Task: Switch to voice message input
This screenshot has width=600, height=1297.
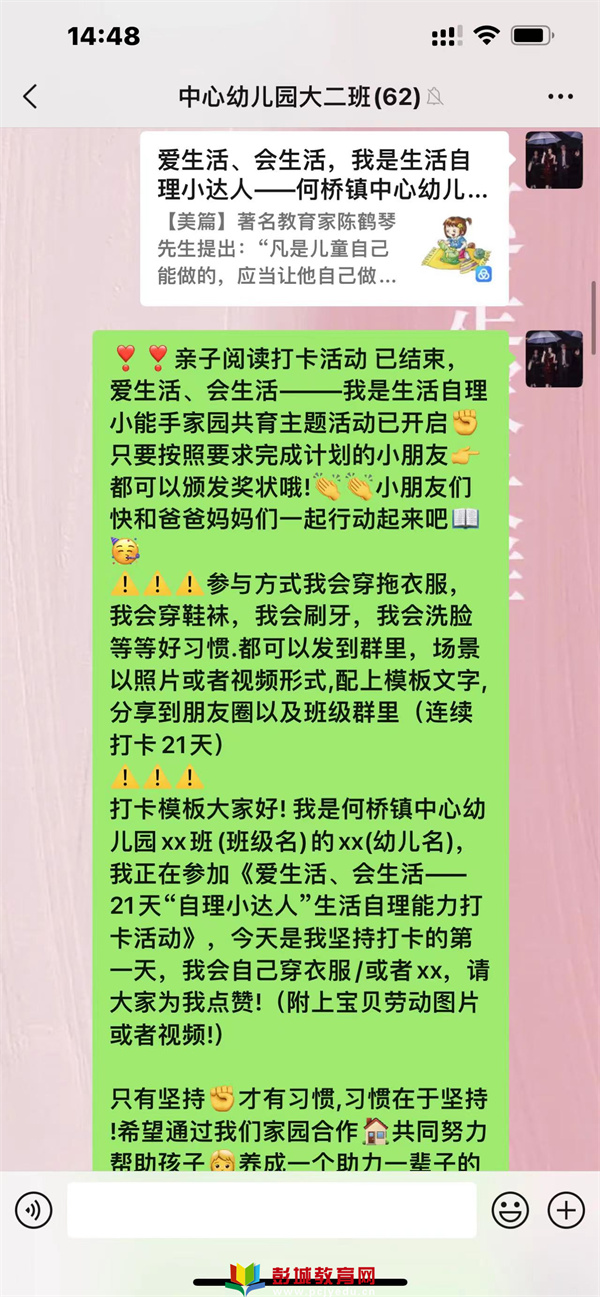Action: 33,1210
